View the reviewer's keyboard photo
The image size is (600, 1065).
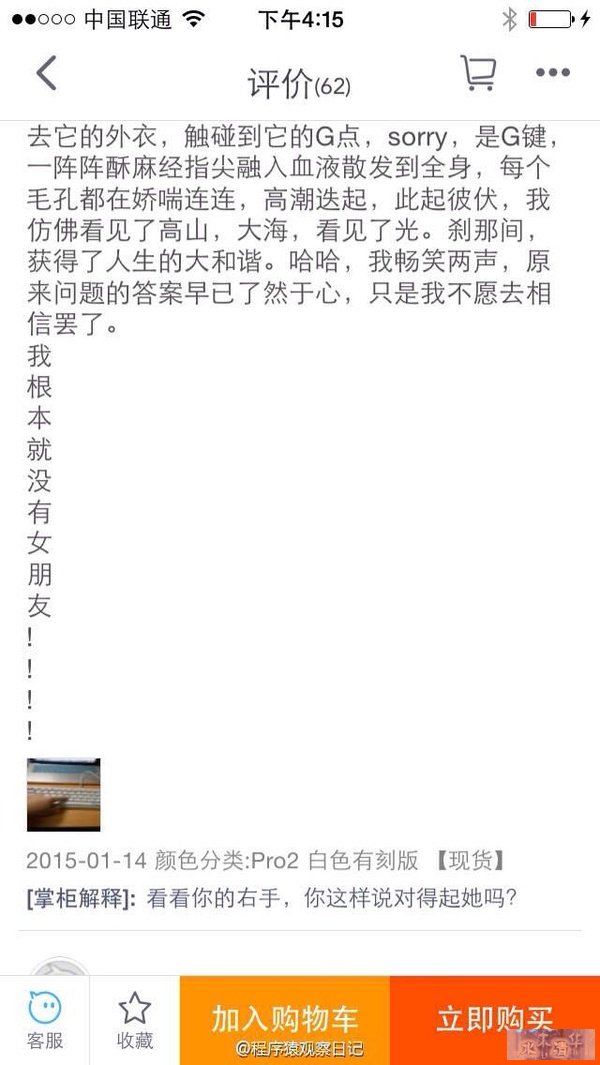pyautogui.click(x=63, y=794)
